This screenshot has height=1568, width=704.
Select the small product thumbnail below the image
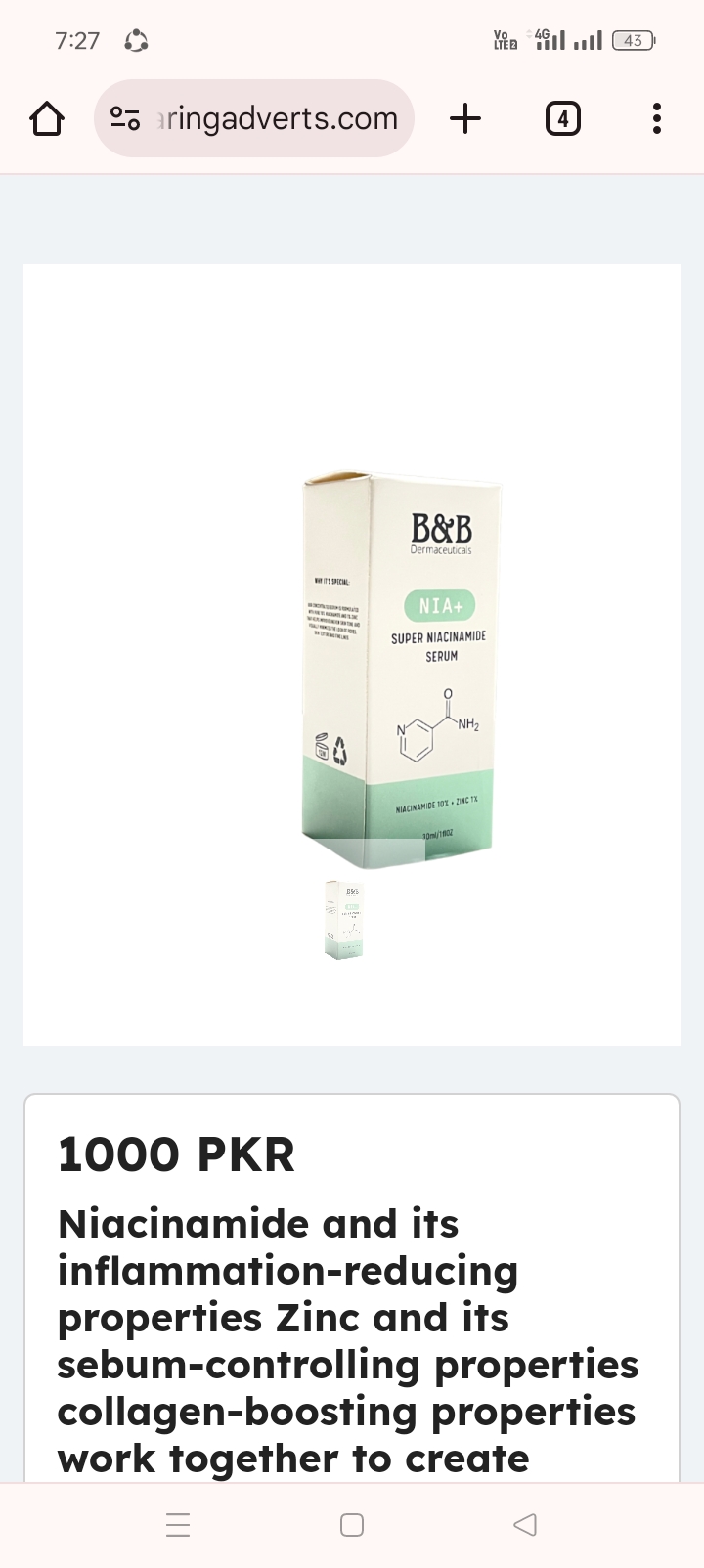343,919
